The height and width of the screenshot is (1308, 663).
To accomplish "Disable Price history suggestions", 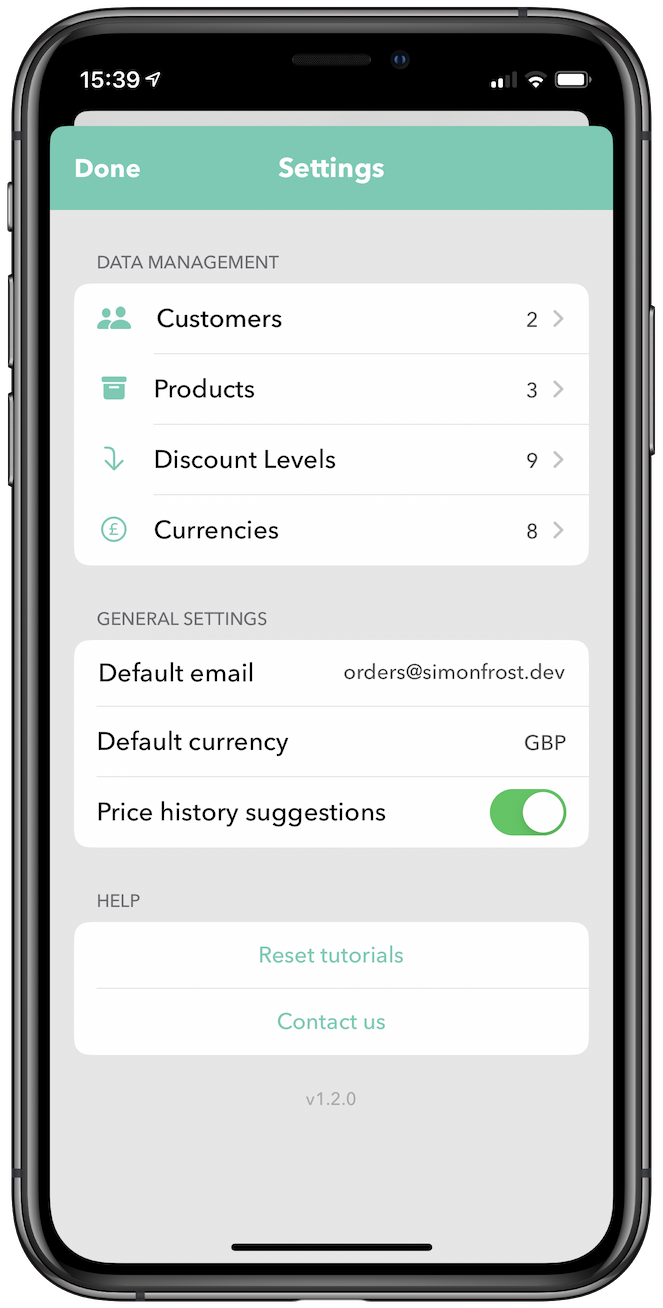I will coord(527,812).
